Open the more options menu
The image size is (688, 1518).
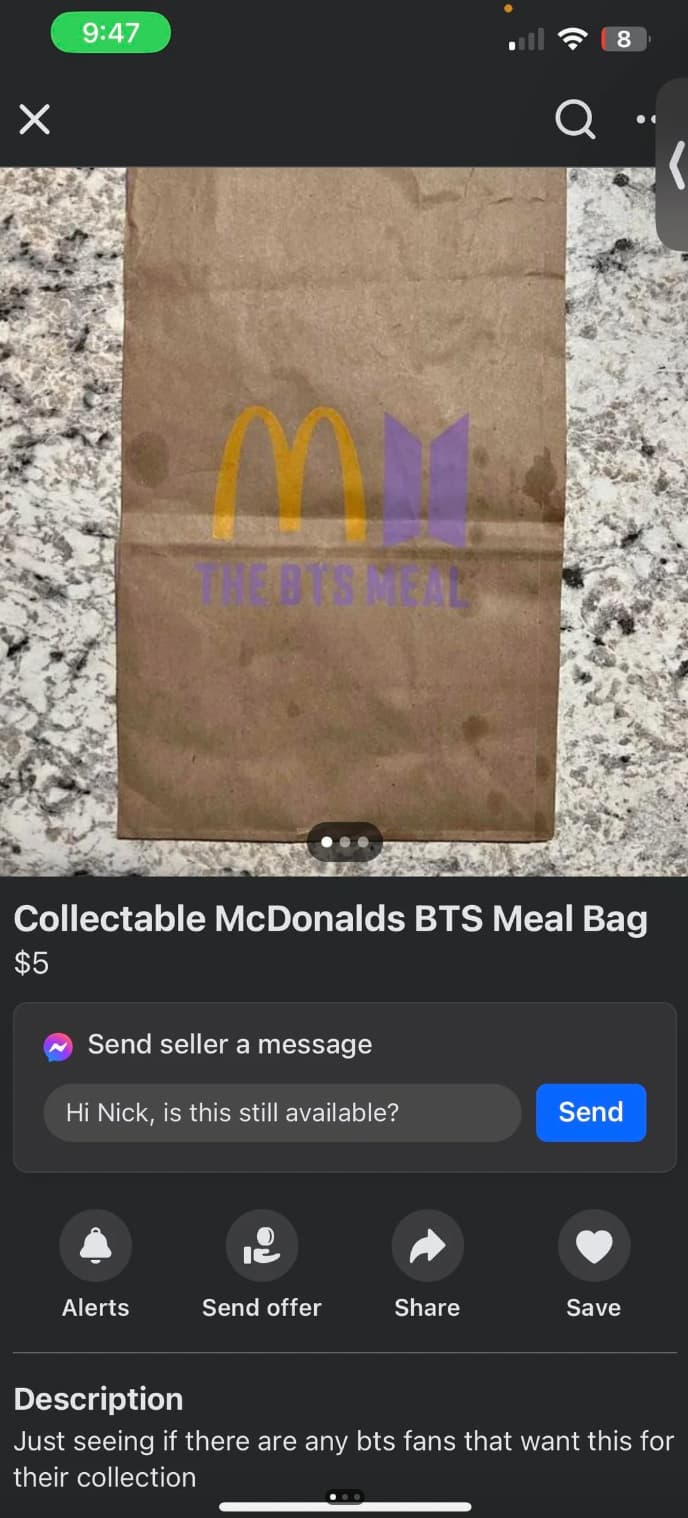646,121
